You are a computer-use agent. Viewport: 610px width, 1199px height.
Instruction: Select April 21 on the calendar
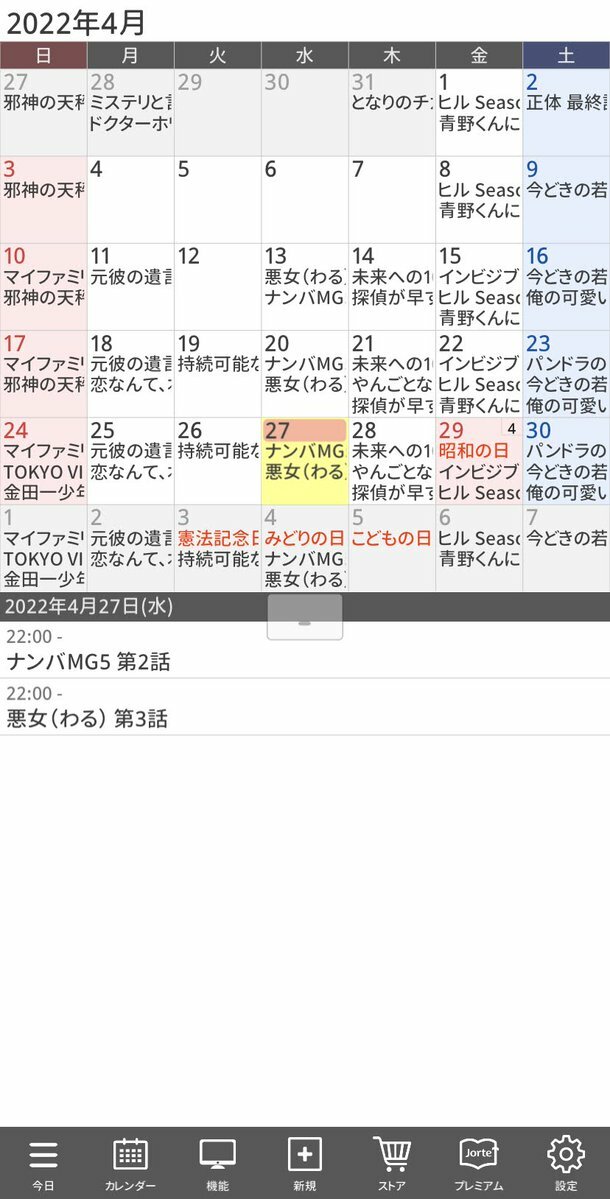tap(391, 374)
